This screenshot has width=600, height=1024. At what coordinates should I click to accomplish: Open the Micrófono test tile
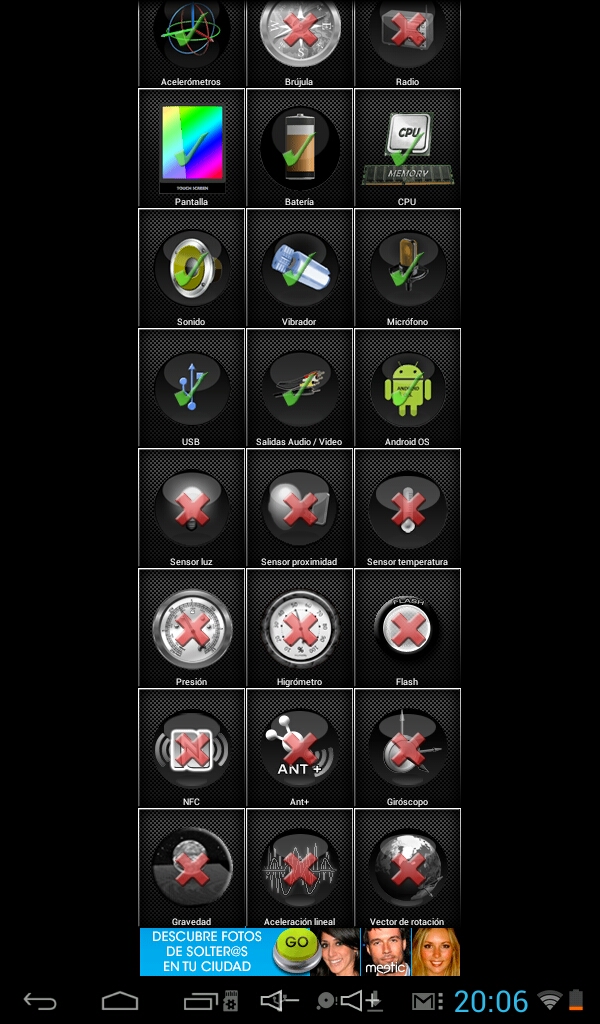pos(407,268)
